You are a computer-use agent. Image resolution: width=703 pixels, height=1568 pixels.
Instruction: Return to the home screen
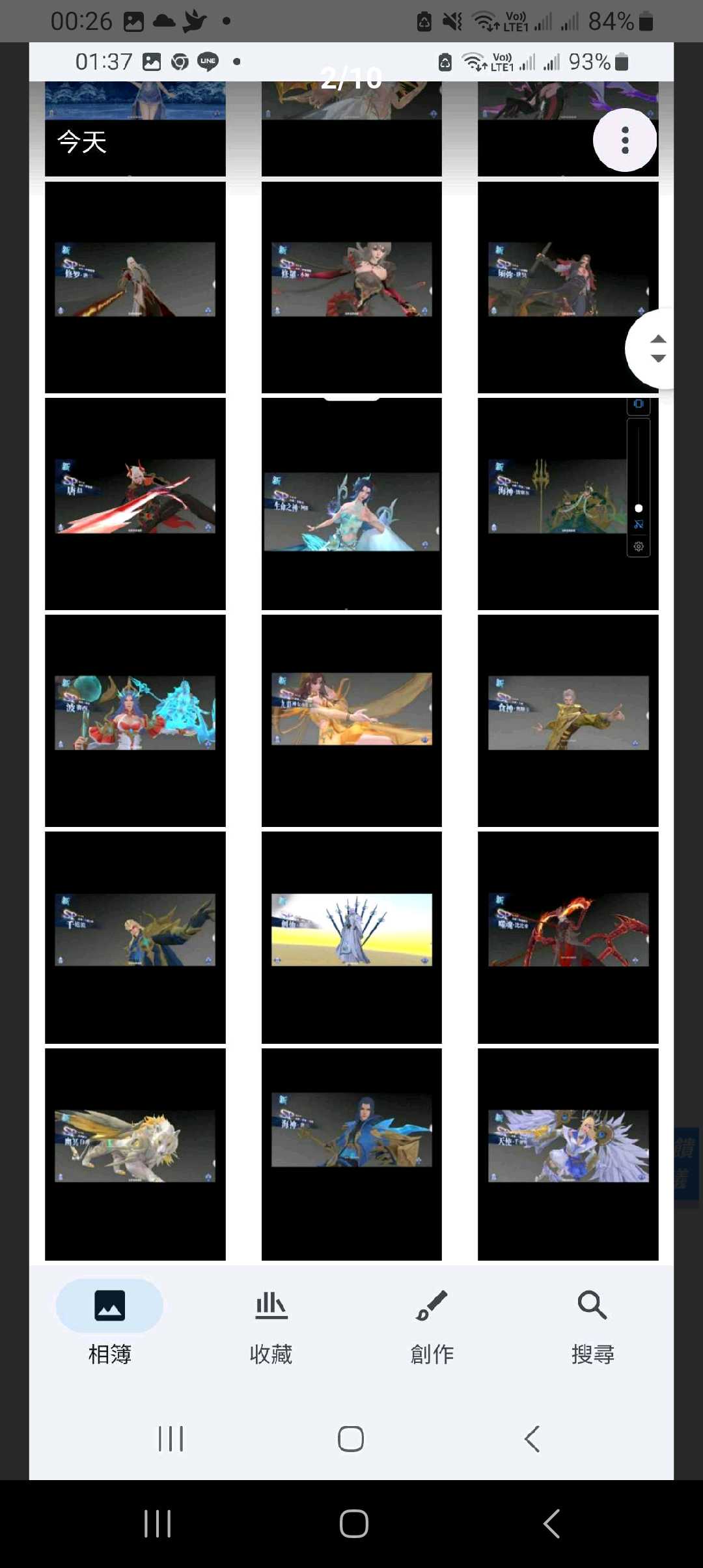click(353, 1524)
